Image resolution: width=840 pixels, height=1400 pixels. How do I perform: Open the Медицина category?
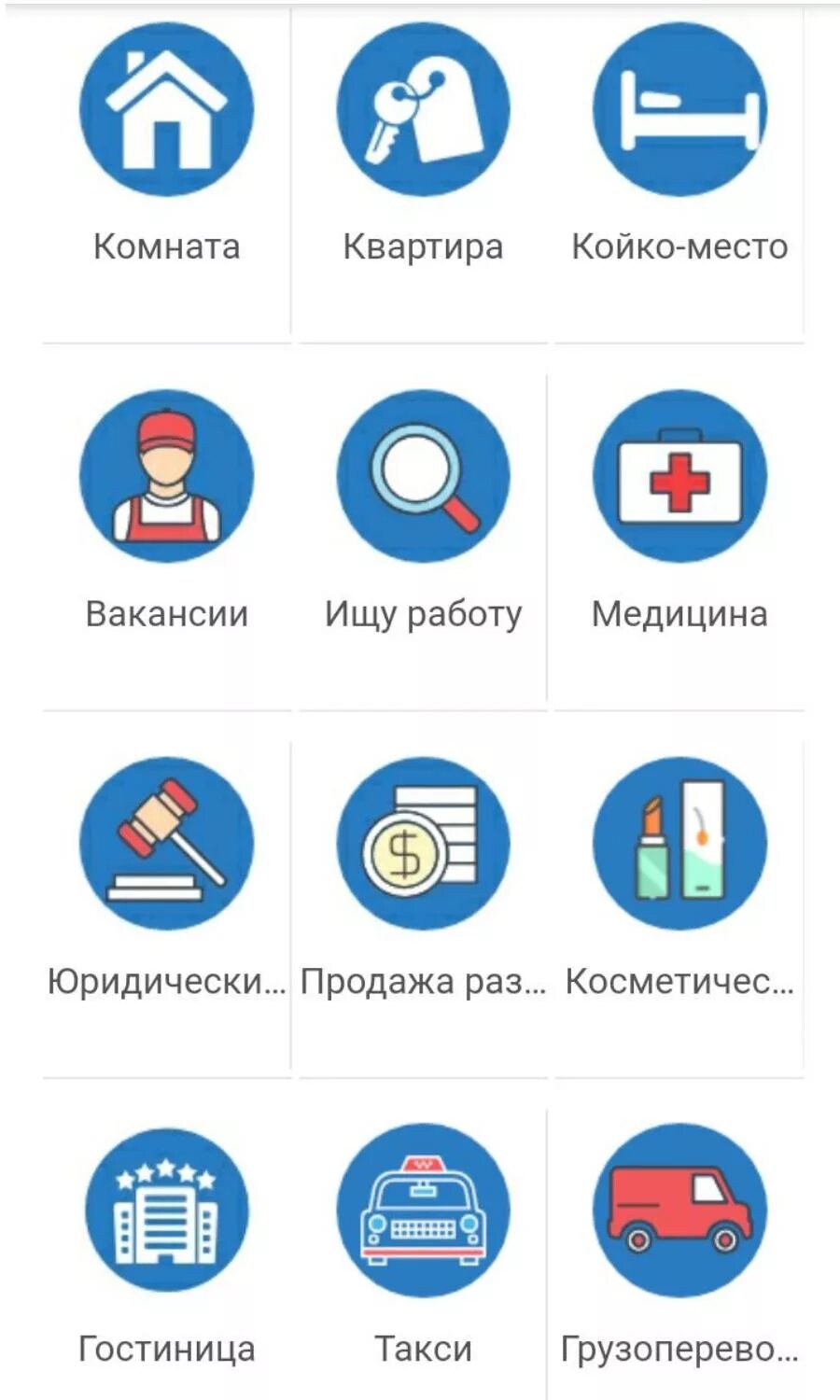(679, 539)
